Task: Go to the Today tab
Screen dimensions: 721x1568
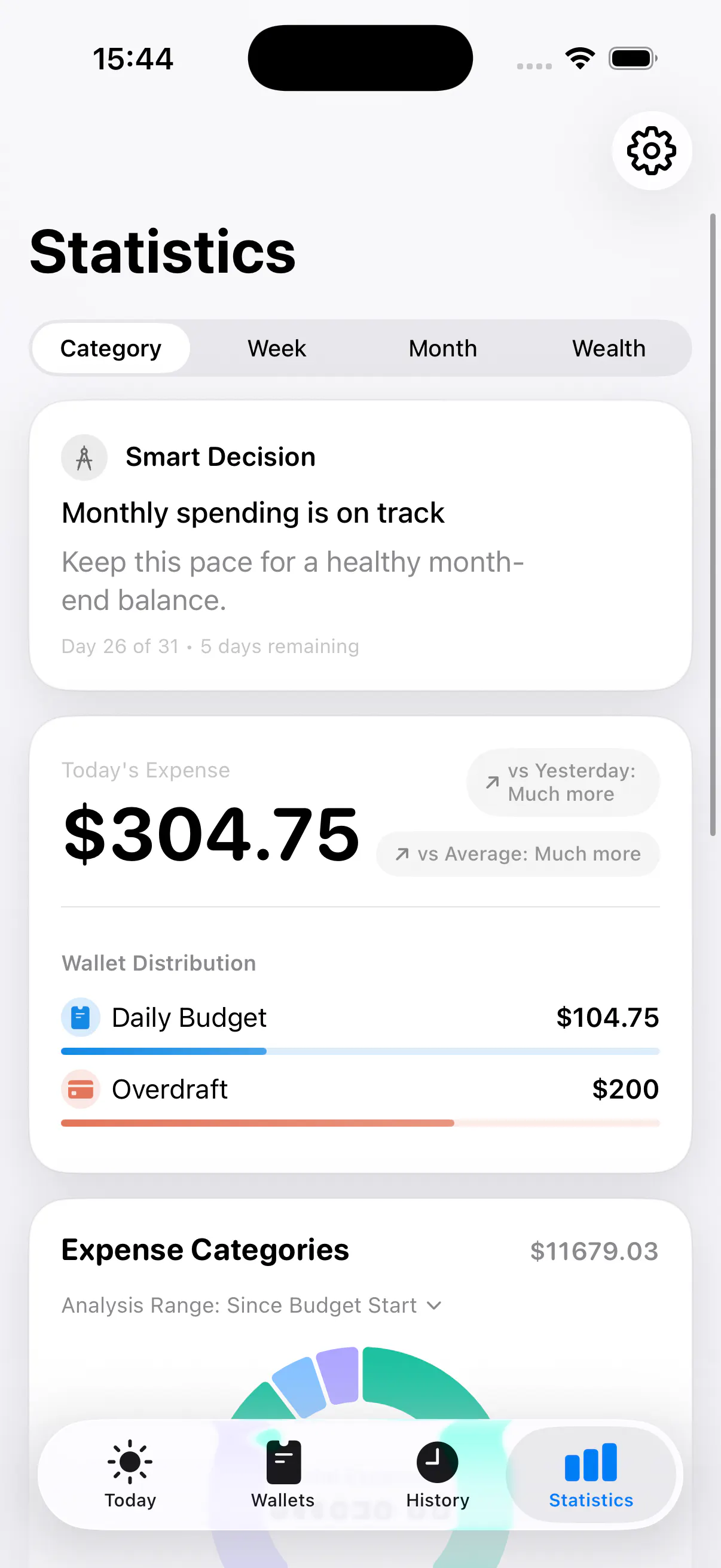Action: coord(130,1474)
